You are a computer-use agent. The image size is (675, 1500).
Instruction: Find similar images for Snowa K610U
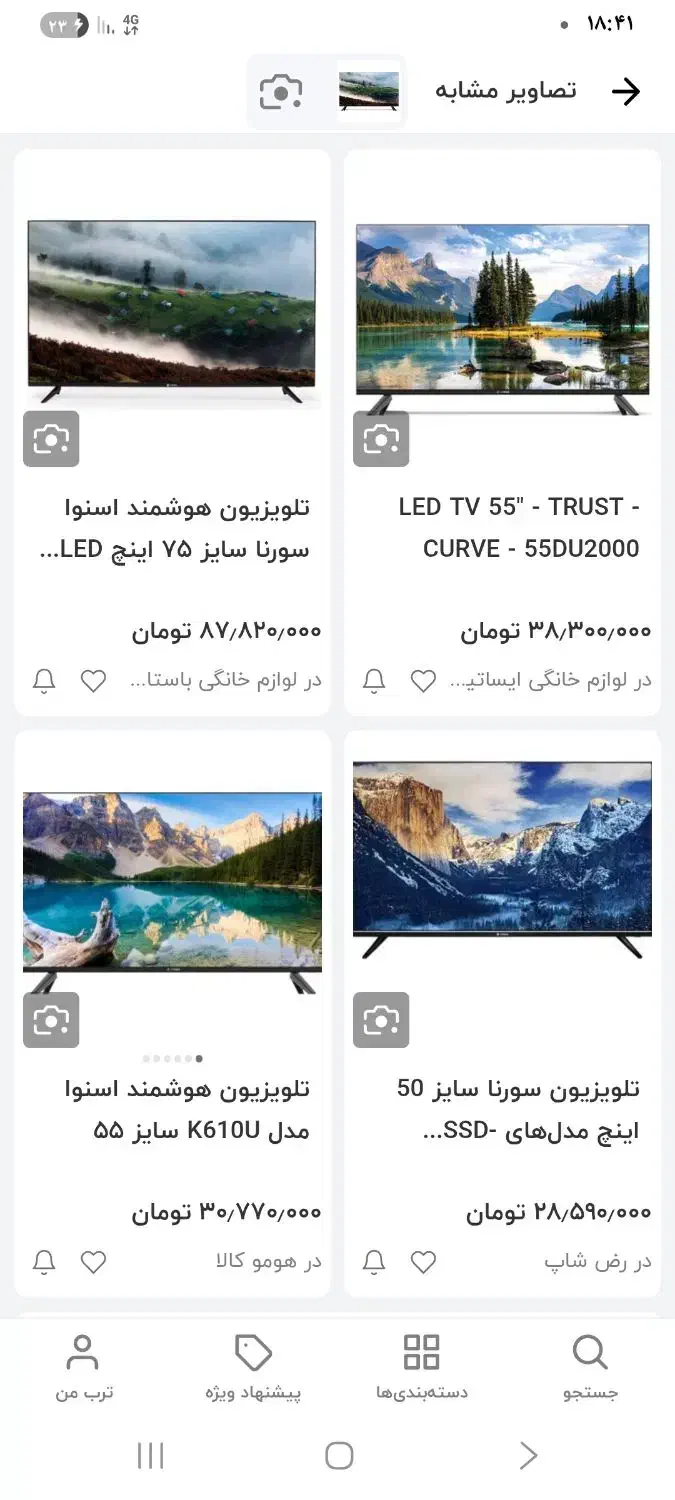pos(51,1020)
